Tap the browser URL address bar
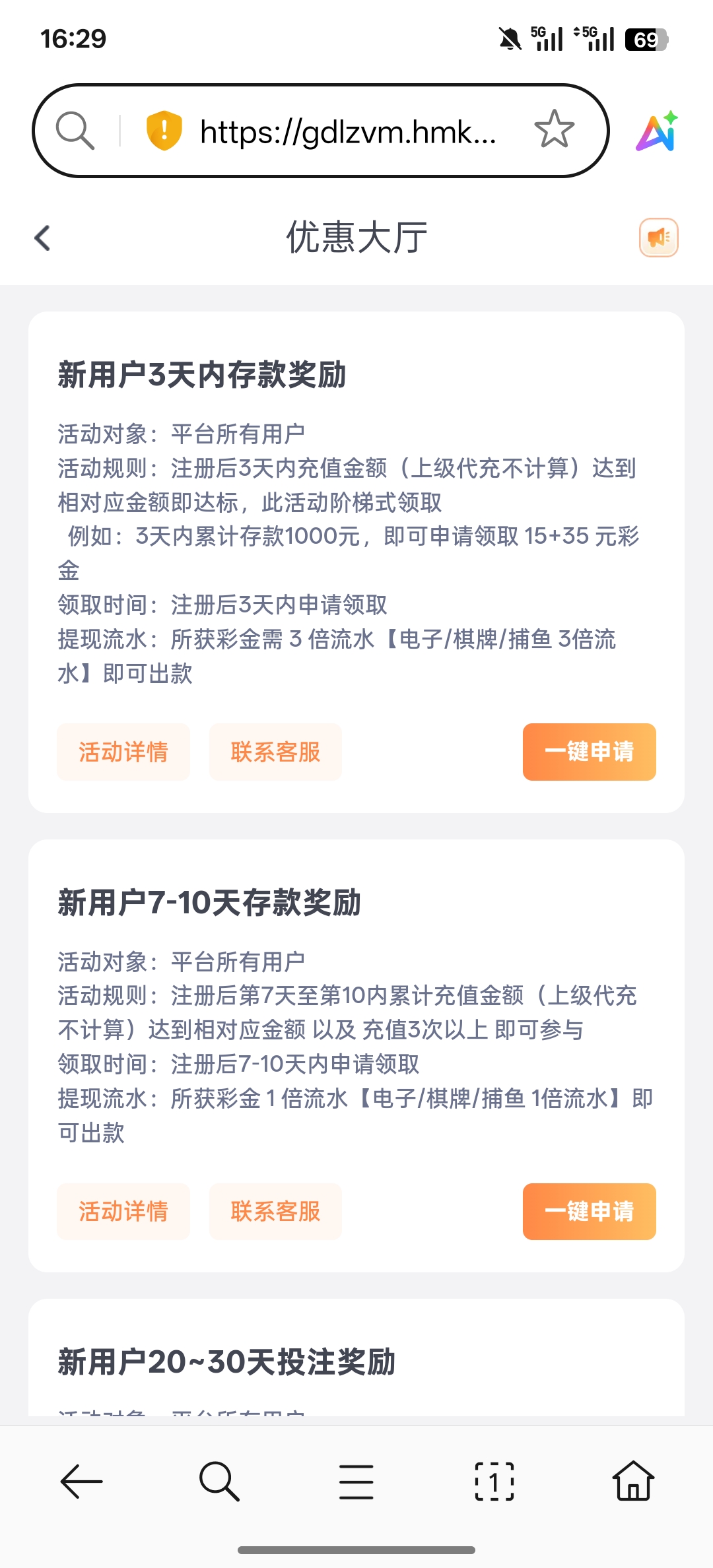Image resolution: width=713 pixels, height=1568 pixels. point(348,132)
